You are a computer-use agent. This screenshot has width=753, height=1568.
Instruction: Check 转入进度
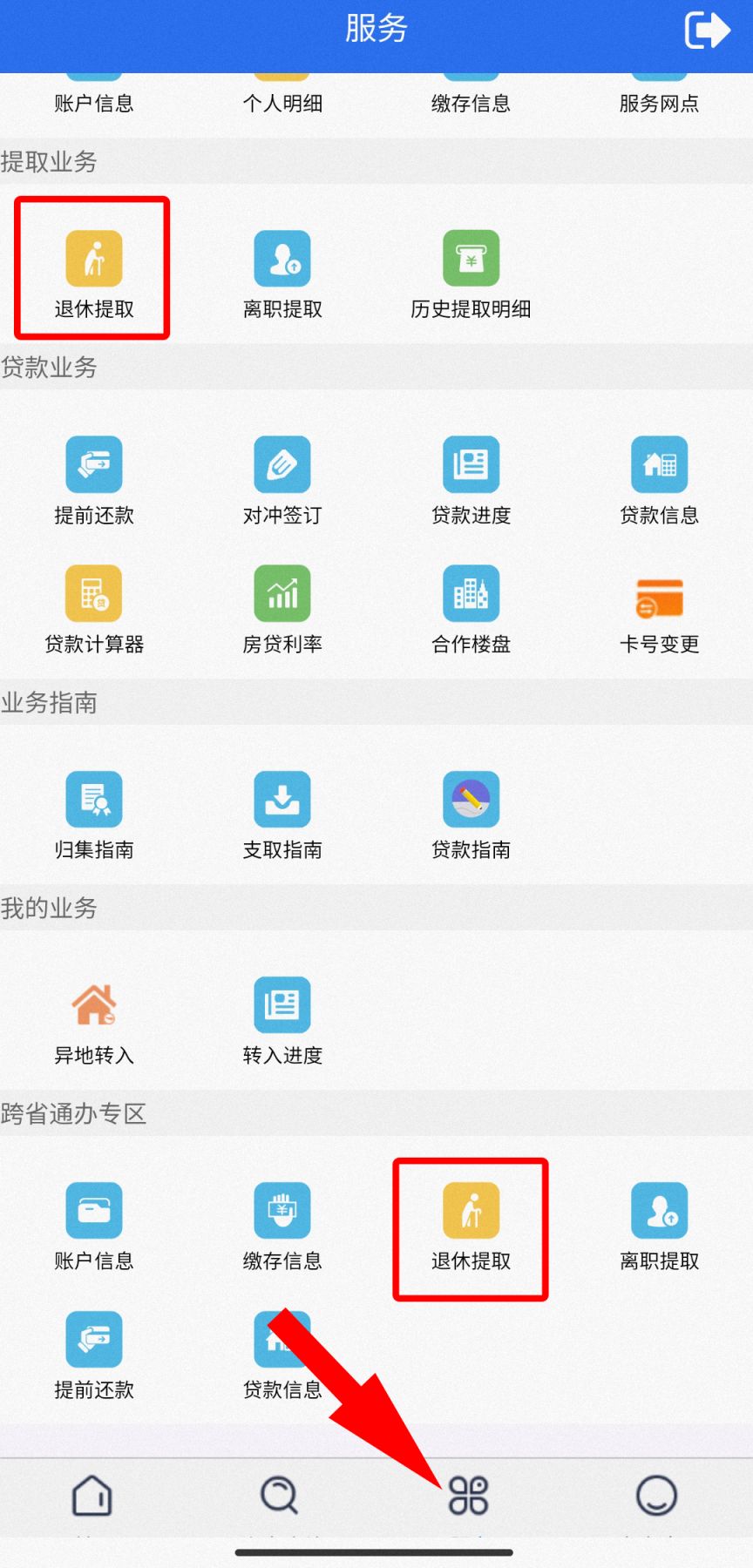pyautogui.click(x=282, y=1017)
